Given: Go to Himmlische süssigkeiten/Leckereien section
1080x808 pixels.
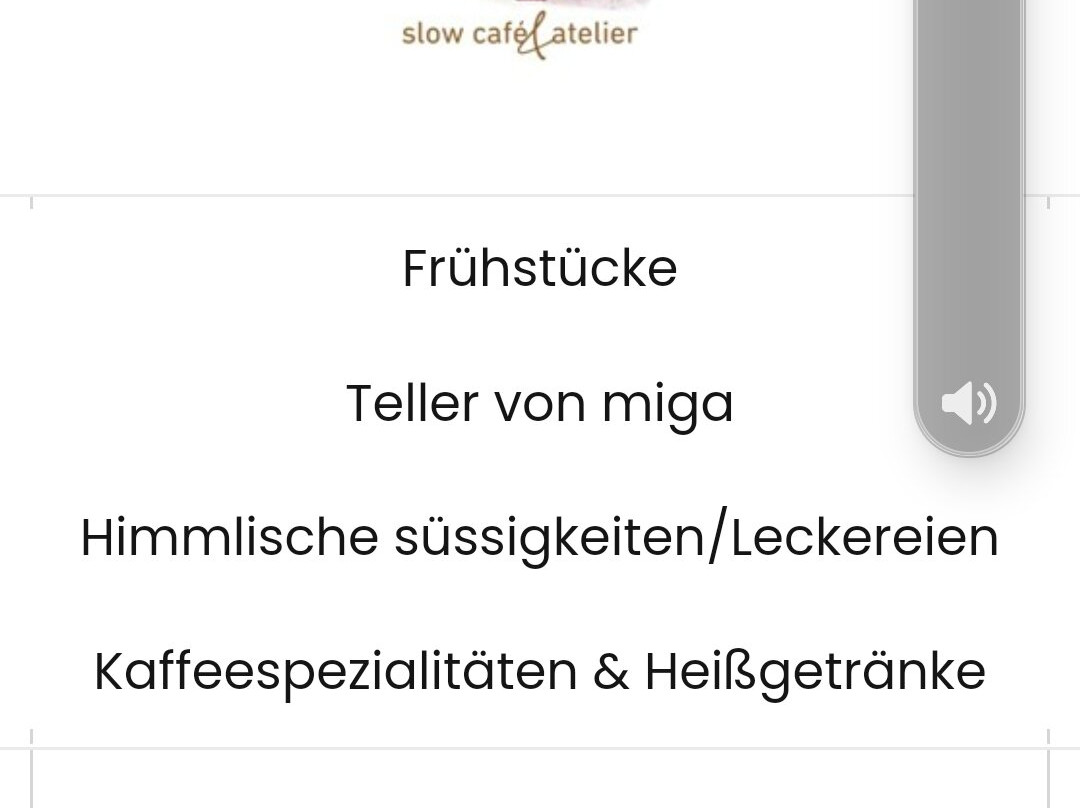Looking at the screenshot, I should [540, 538].
